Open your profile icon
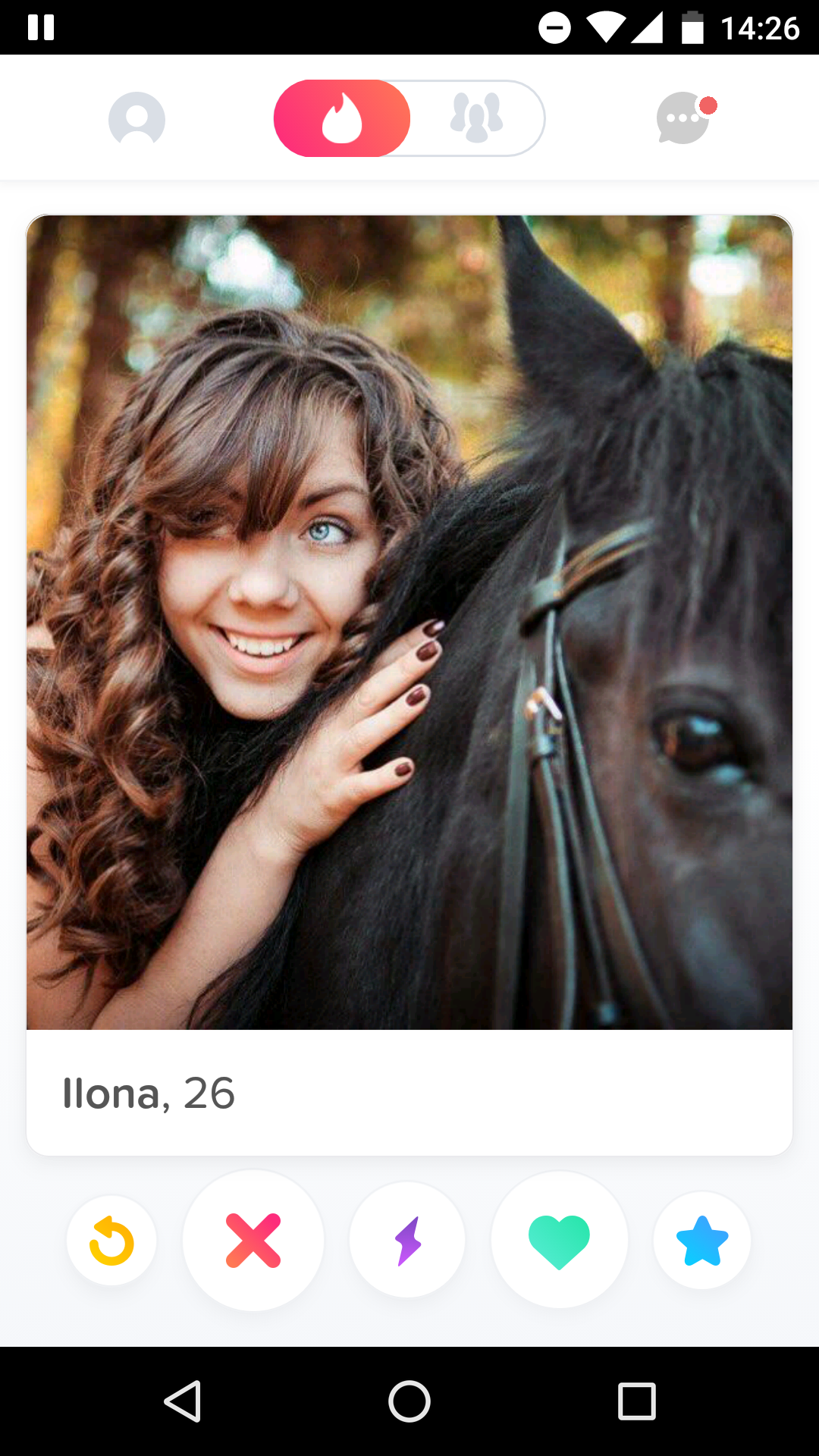 pos(136,119)
